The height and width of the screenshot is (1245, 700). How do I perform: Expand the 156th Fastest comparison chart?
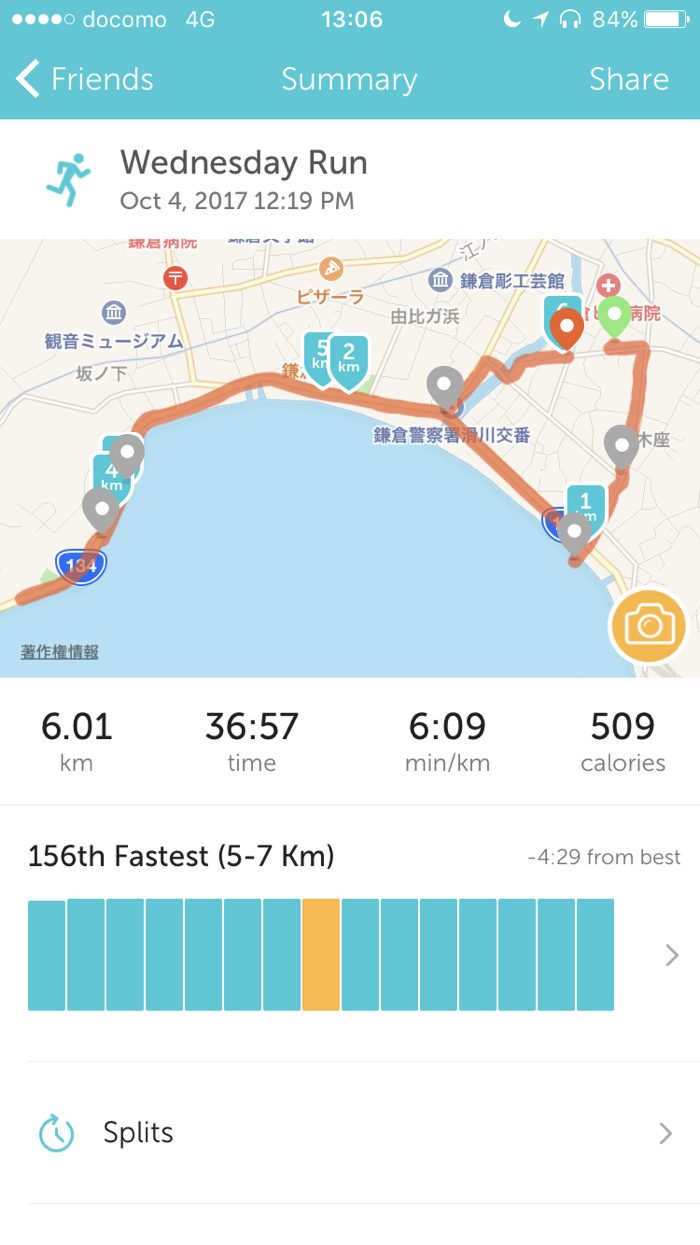pyautogui.click(x=672, y=955)
